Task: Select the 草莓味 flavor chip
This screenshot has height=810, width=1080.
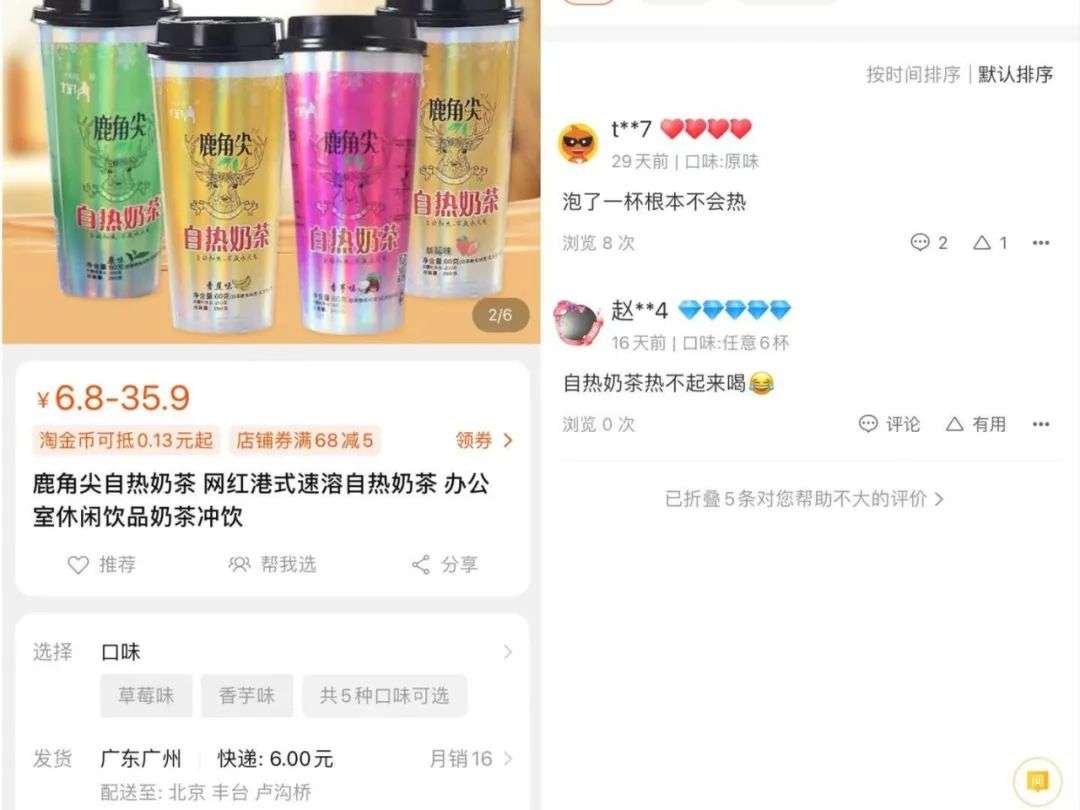Action: 146,696
